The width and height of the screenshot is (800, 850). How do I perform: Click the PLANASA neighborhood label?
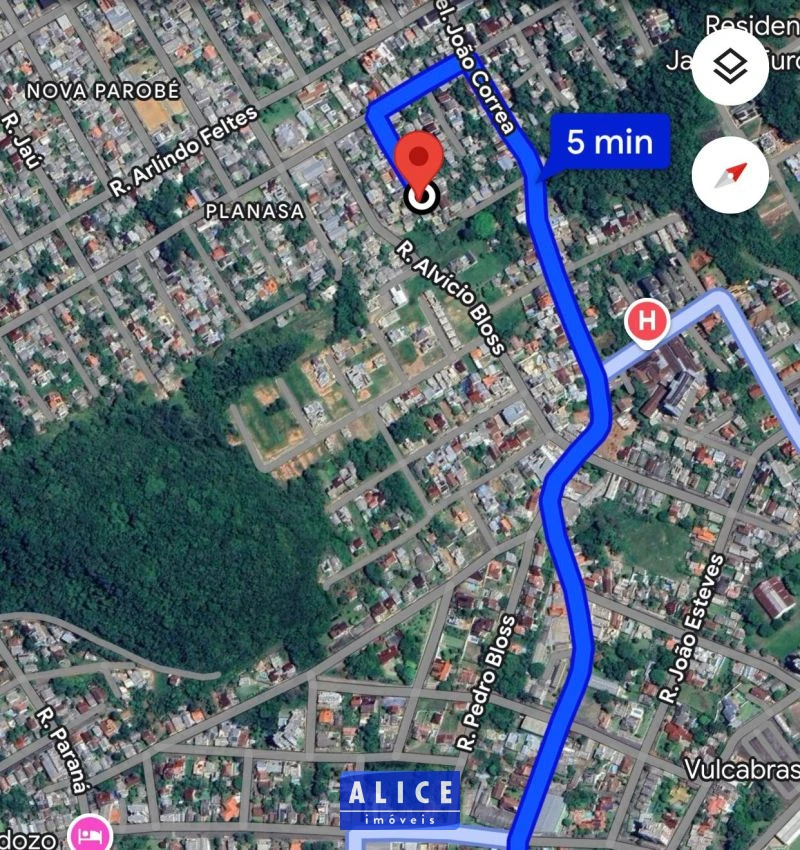click(x=256, y=212)
